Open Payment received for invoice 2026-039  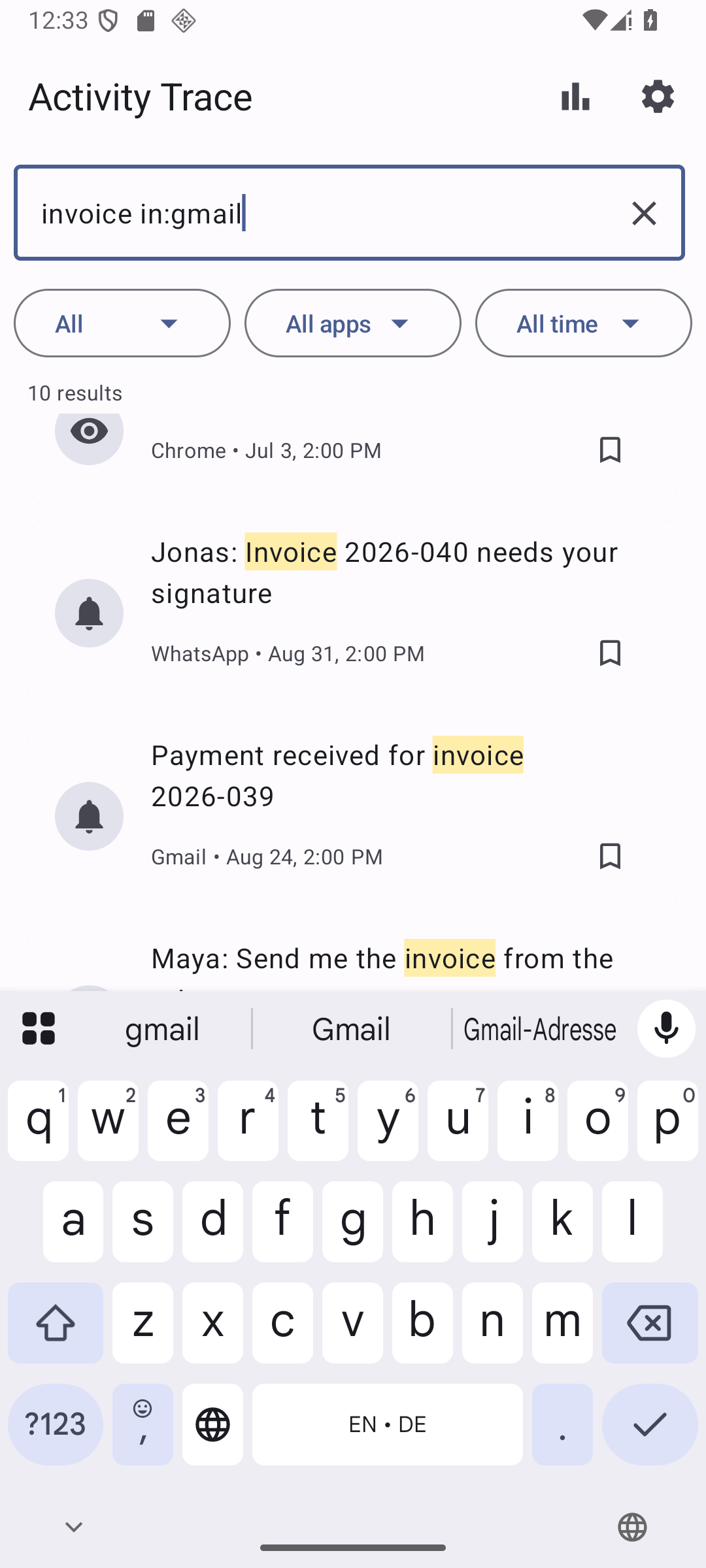click(353, 816)
